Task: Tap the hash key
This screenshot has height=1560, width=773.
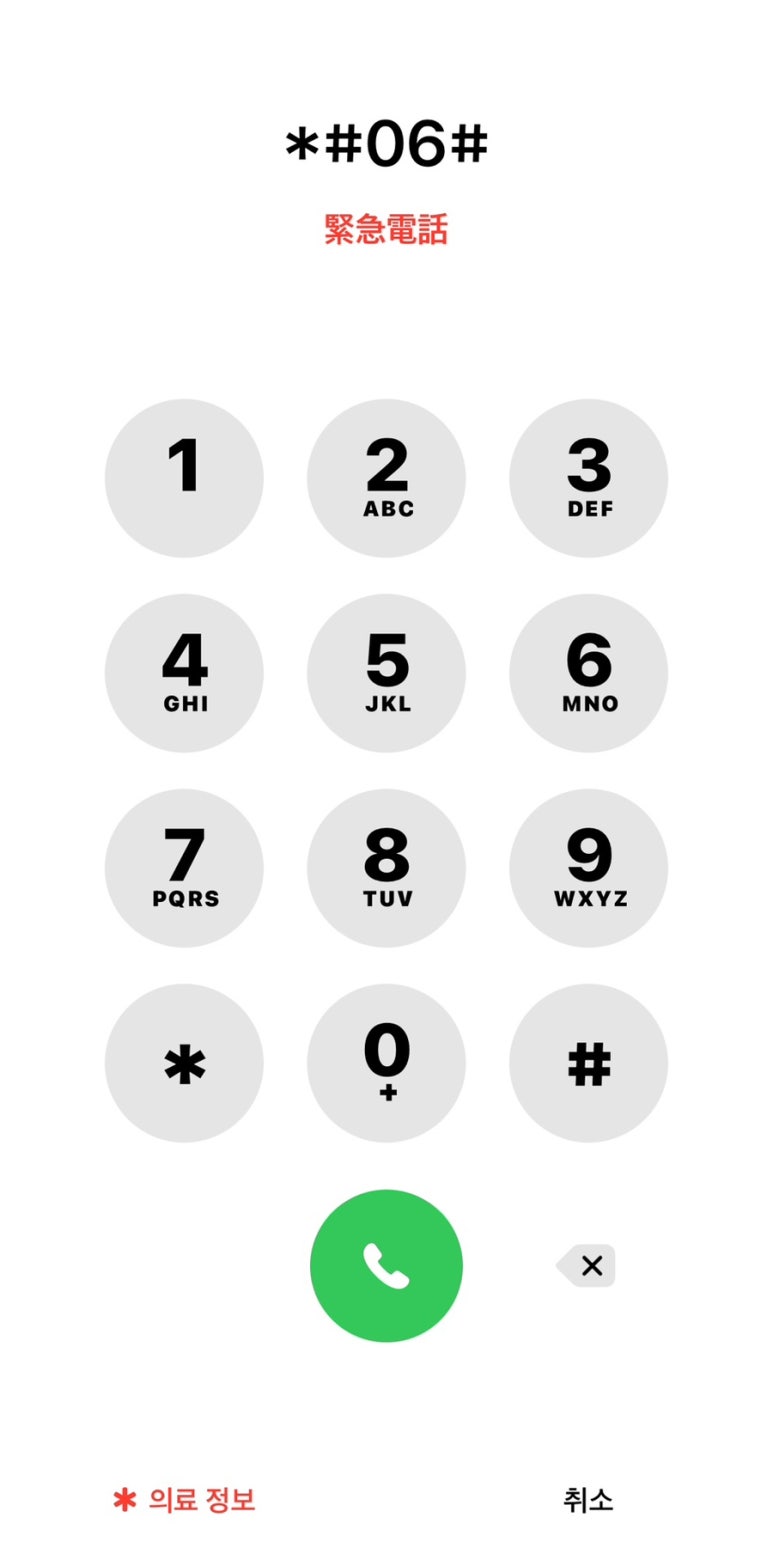Action: click(x=588, y=1063)
